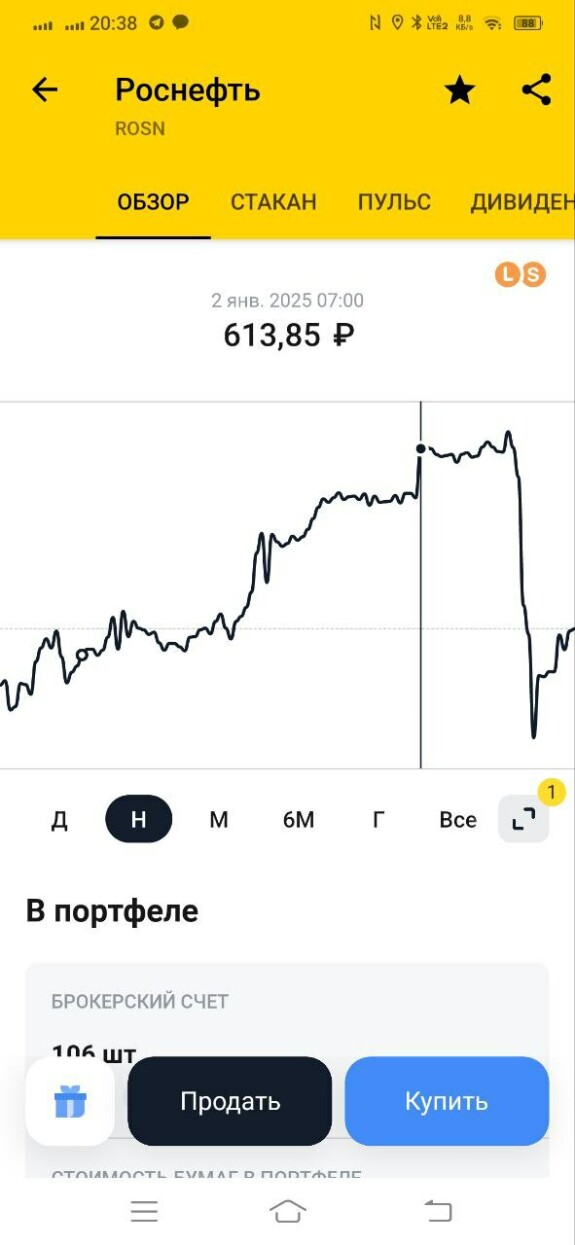Screen dimensions: 575x1245
Task: Toggle the favorite star for Роснефть
Action: pos(459,90)
